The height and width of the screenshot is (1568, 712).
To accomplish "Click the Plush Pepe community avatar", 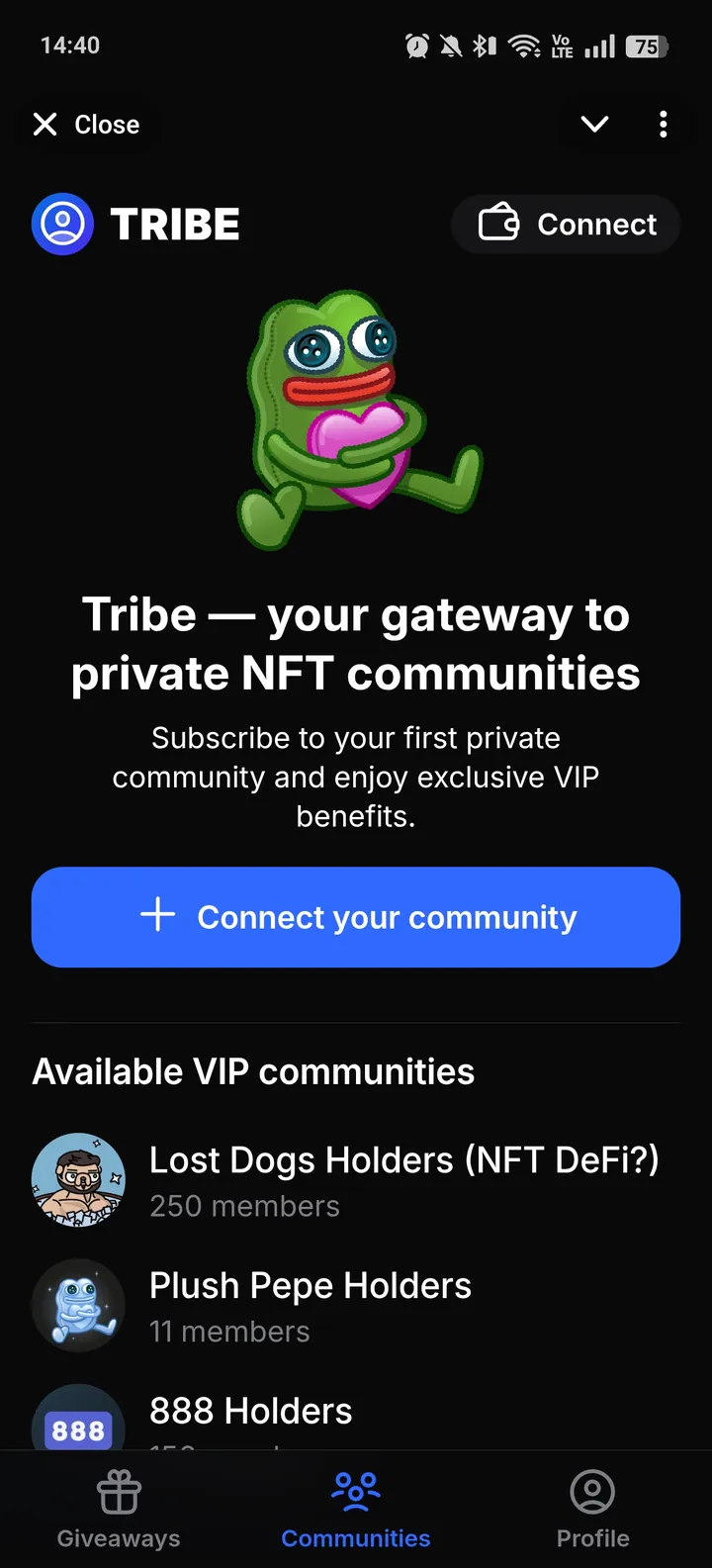I will tap(78, 1306).
